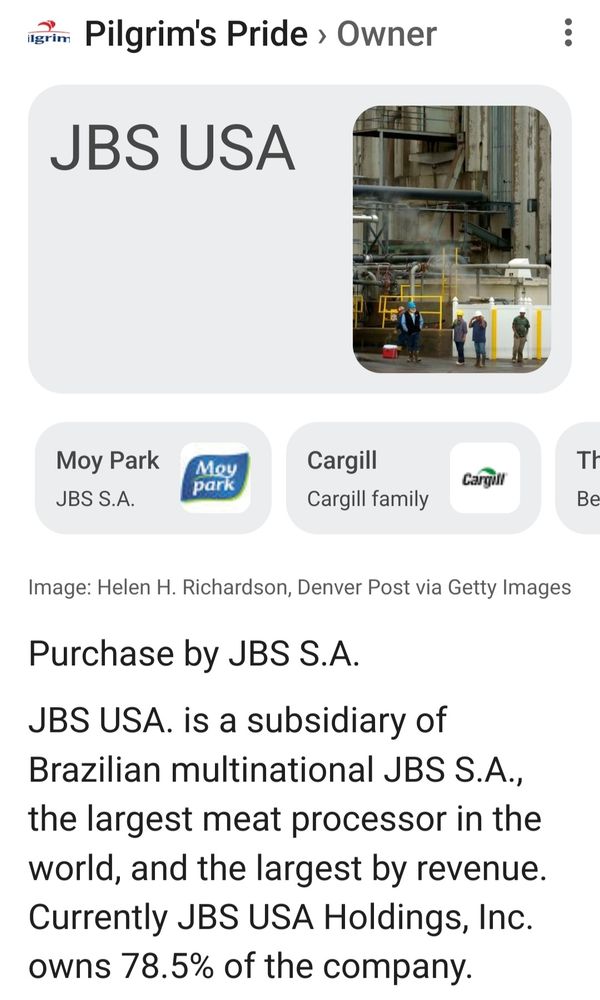This screenshot has width=600, height=1000.
Task: Open the Cargill card
Action: (x=413, y=478)
